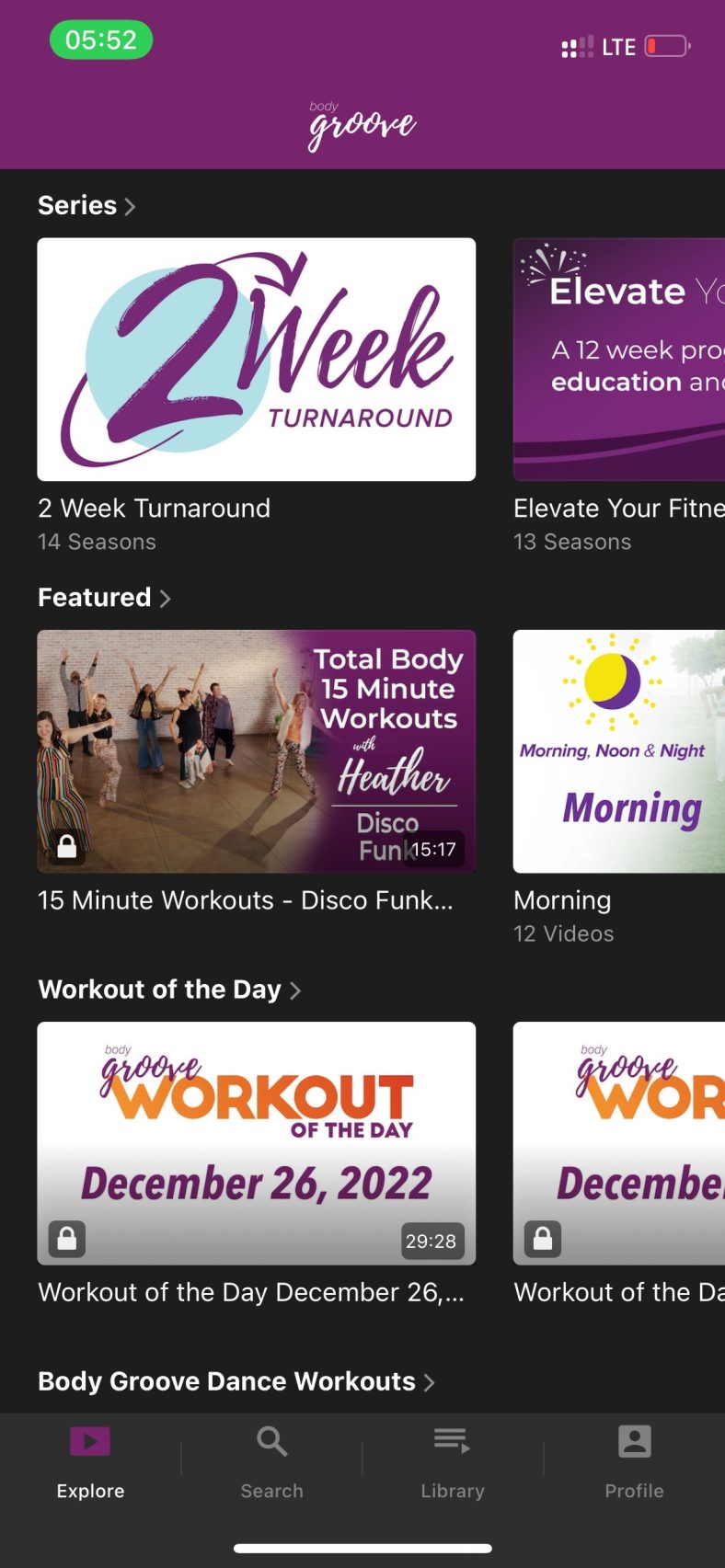Screen dimensions: 725x1568
Task: Tap the battery indicator in status bar
Action: 664,46
